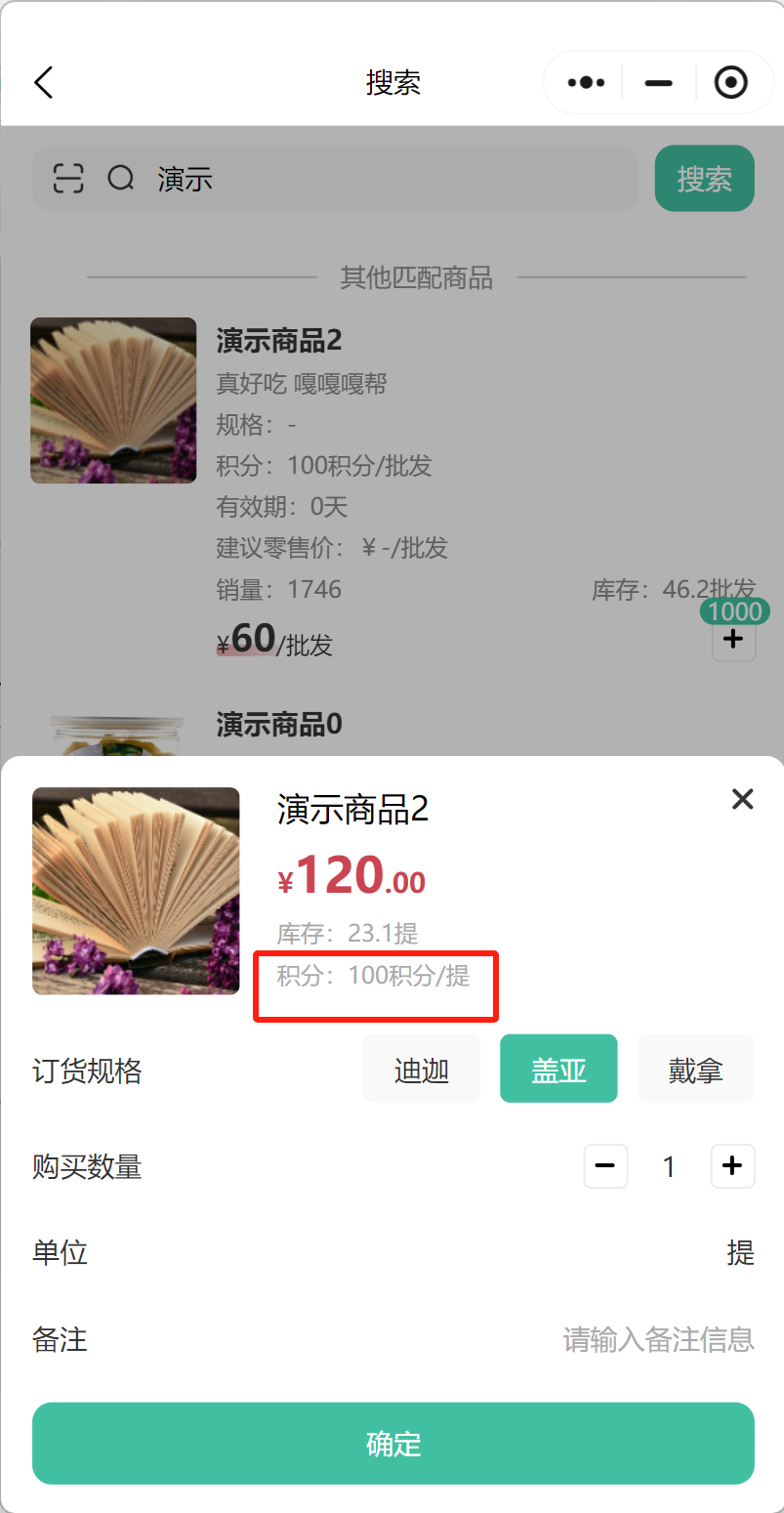This screenshot has width=784, height=1513.
Task: Pick the 戴拿 specification
Action: pos(695,1070)
